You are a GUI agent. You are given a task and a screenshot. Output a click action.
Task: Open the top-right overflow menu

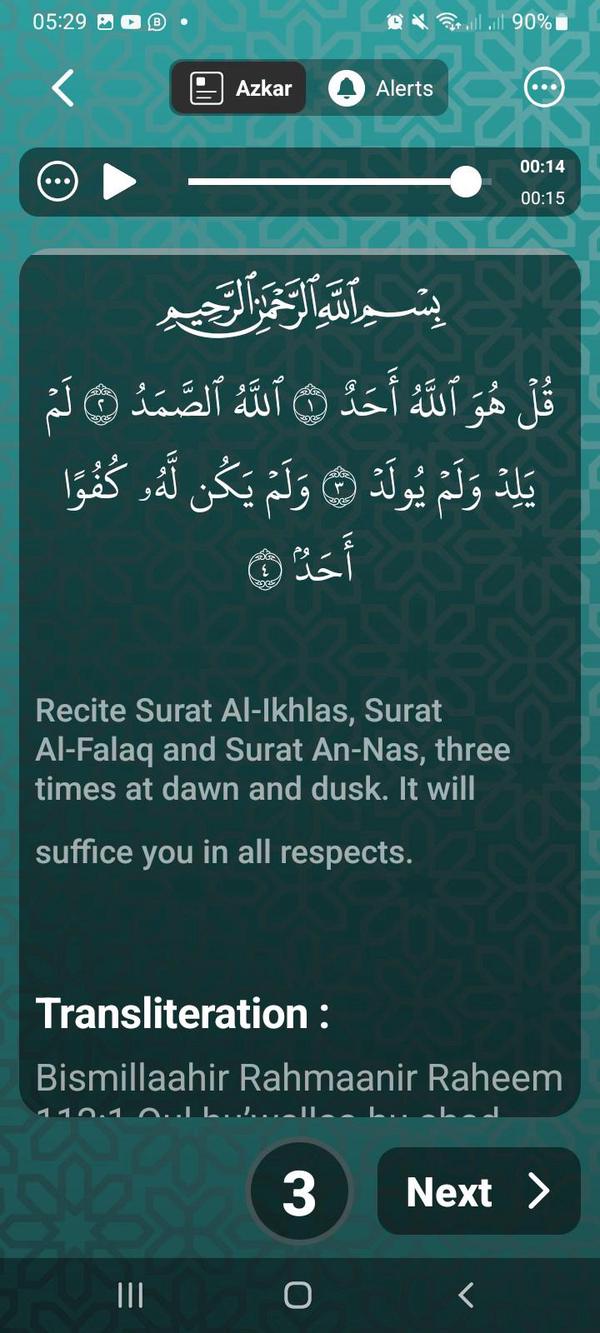coord(544,88)
